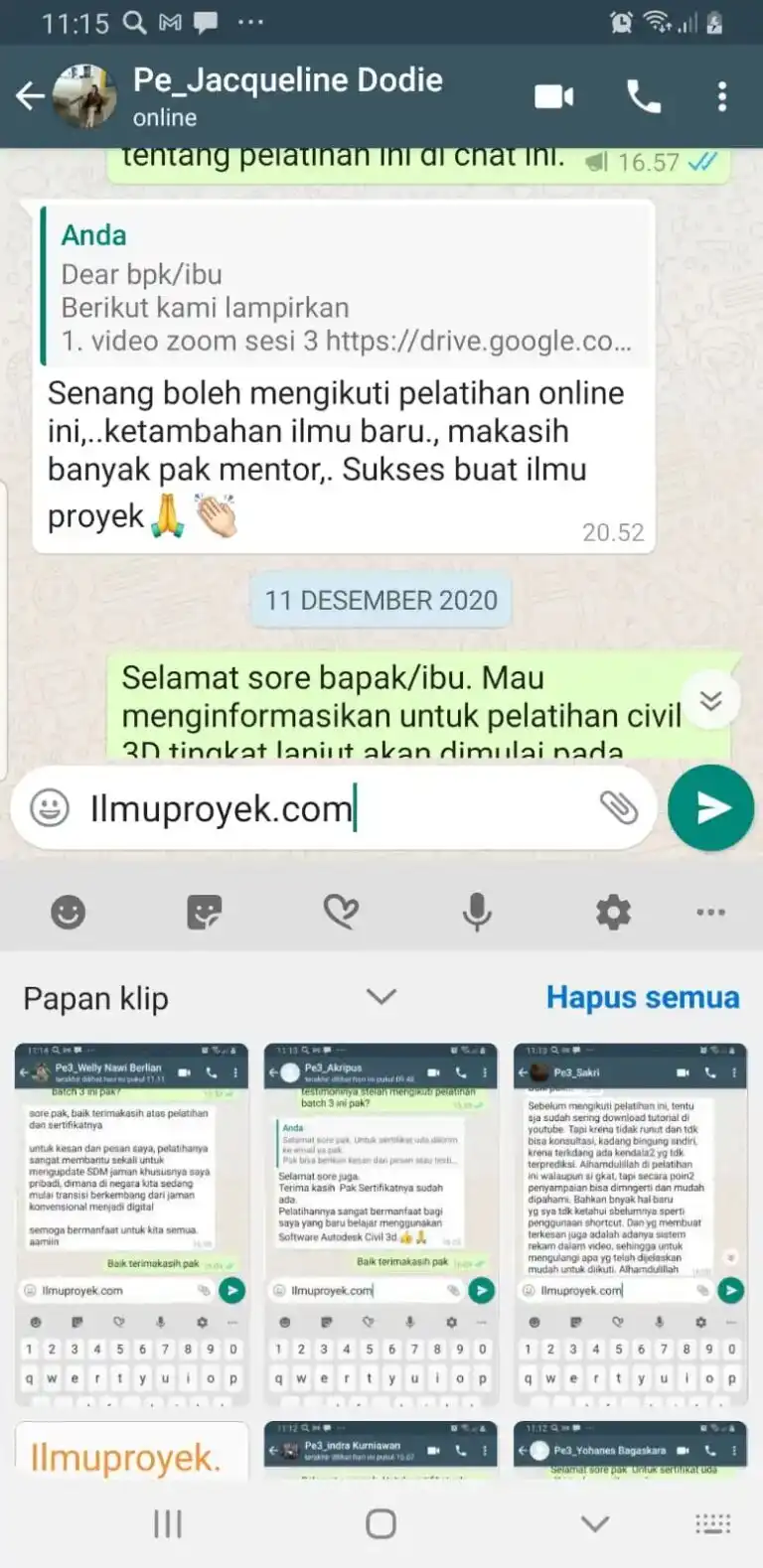Clear clipboard with Hapus semua
763x1568 pixels.
642,997
